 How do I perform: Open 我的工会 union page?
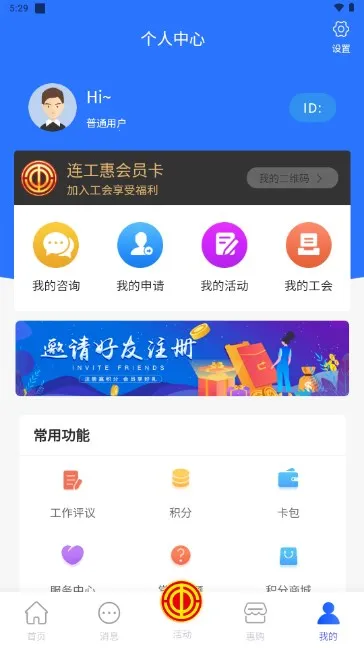[308, 257]
